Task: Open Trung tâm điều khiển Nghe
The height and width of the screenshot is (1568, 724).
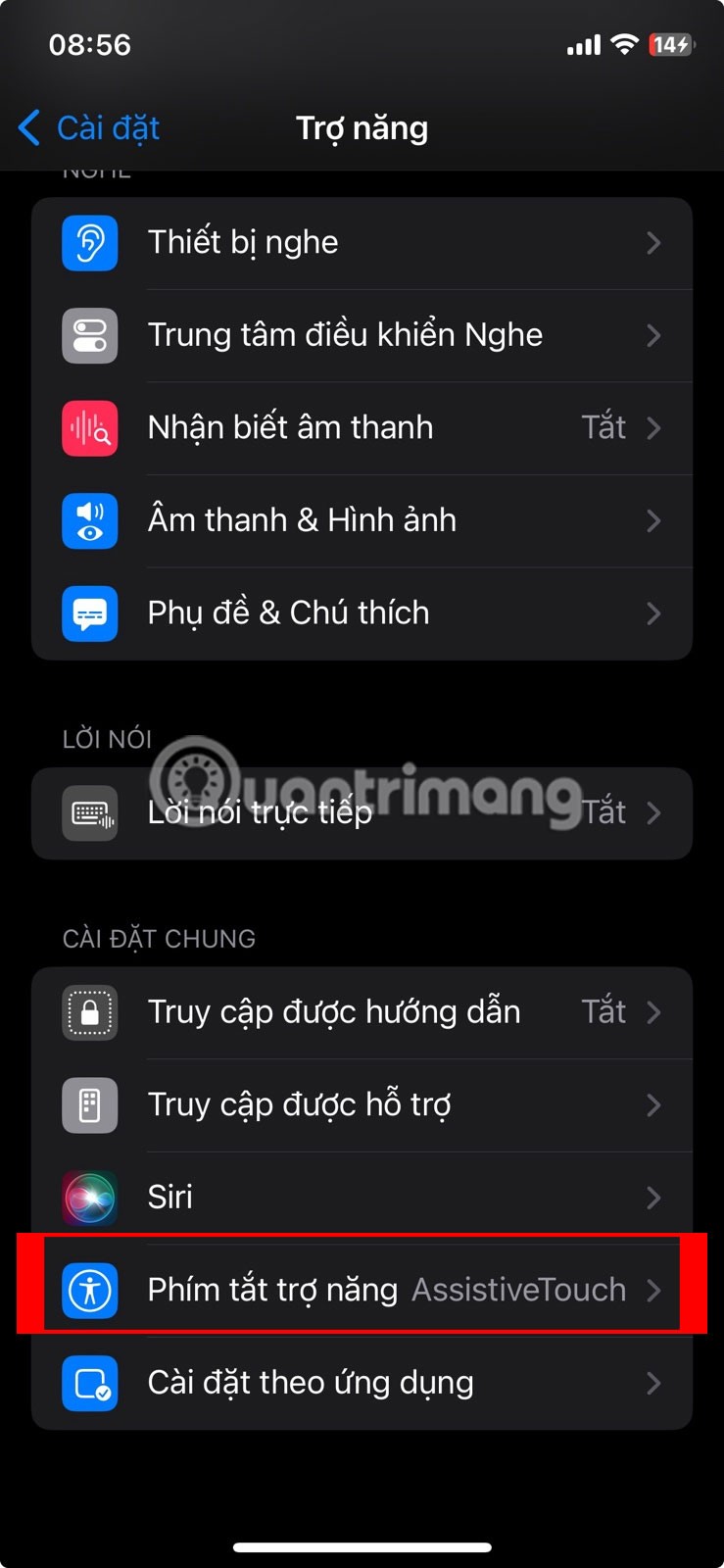Action: [362, 335]
